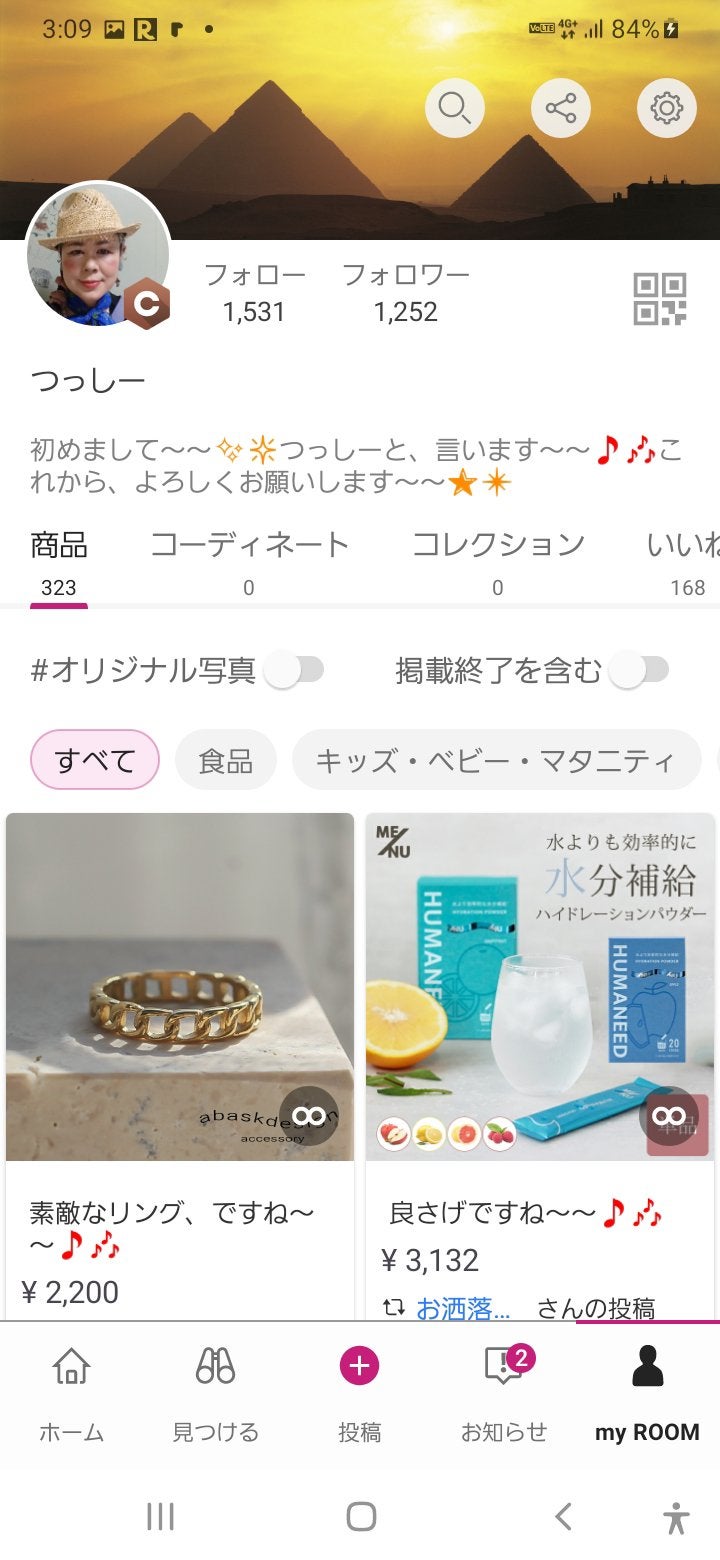Open the コレクション tab

[x=498, y=543]
